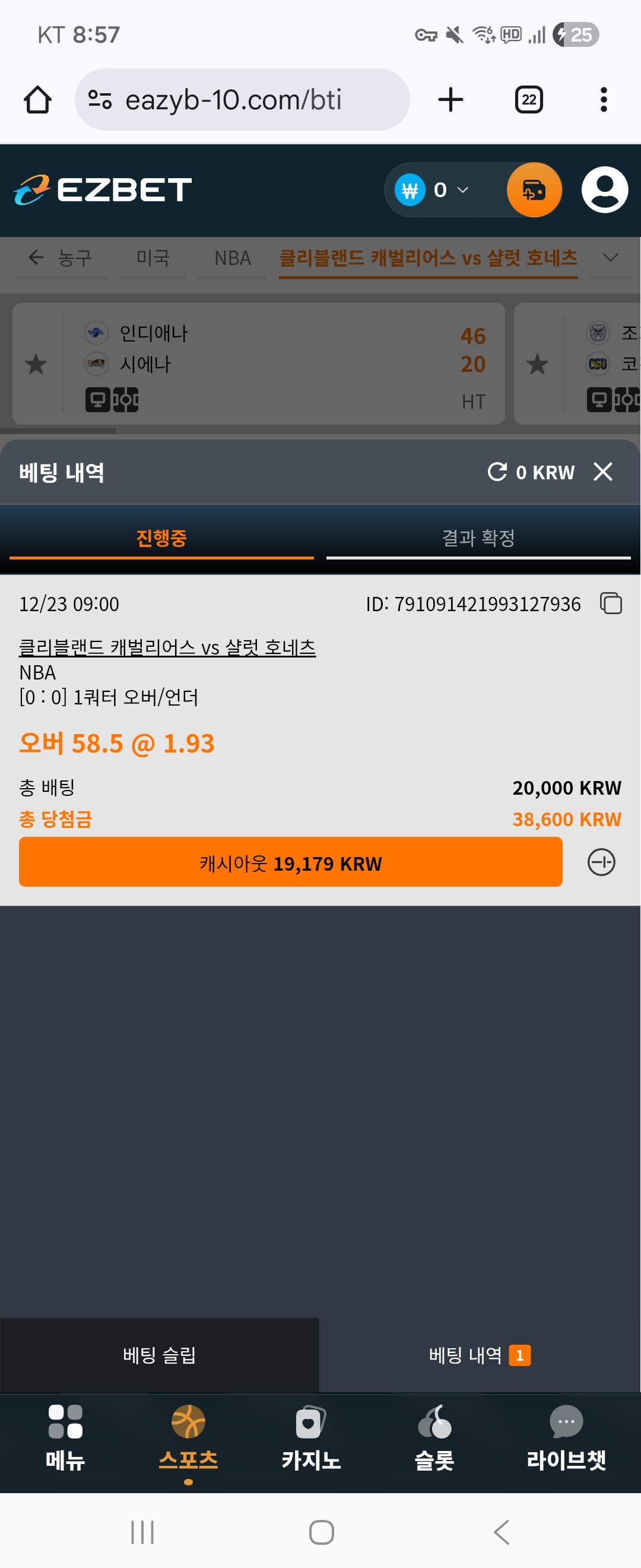Open the orange deposit wallet button
The height and width of the screenshot is (1568, 641).
tap(534, 190)
